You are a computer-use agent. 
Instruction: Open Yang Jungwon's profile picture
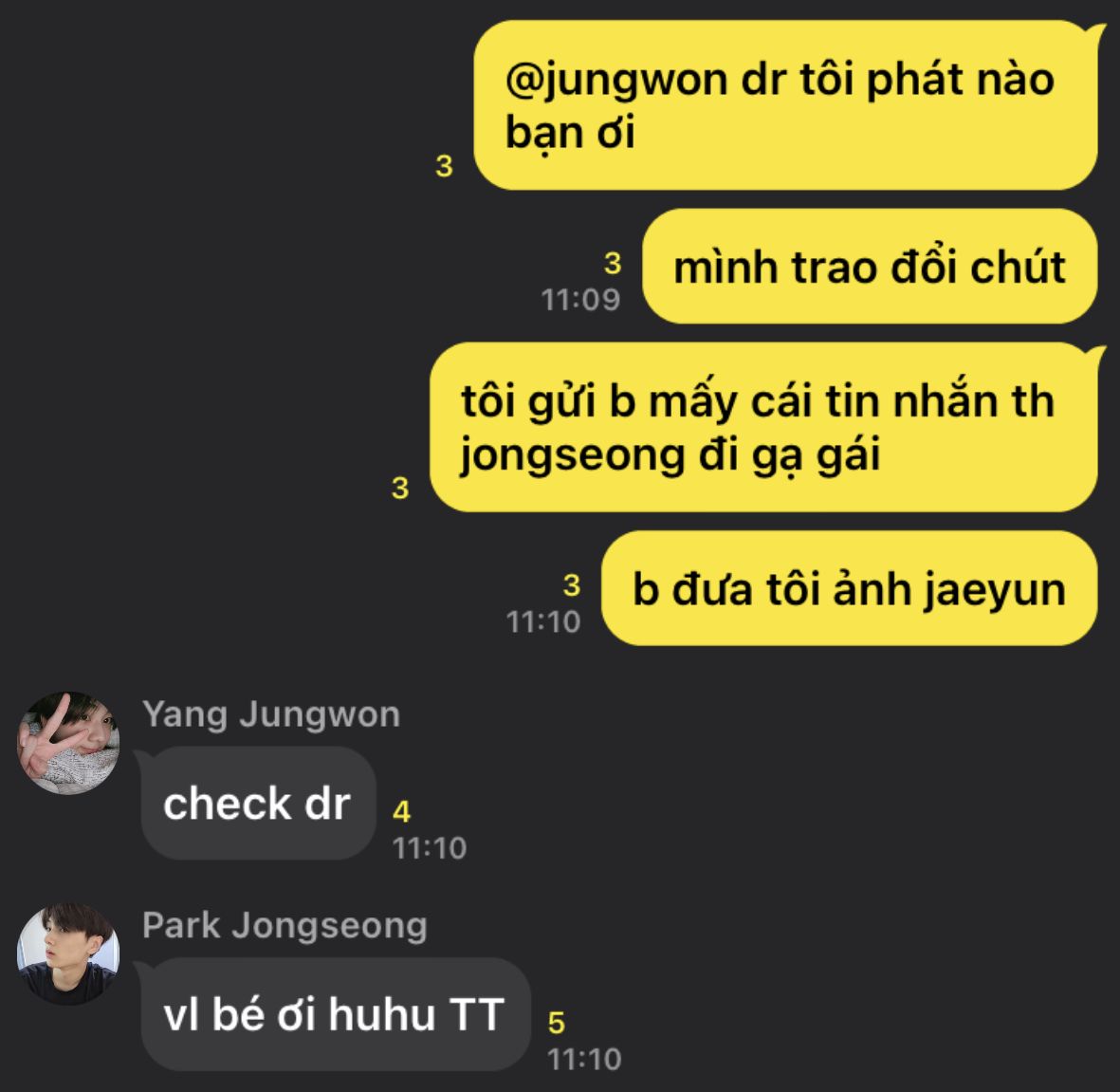click(68, 742)
